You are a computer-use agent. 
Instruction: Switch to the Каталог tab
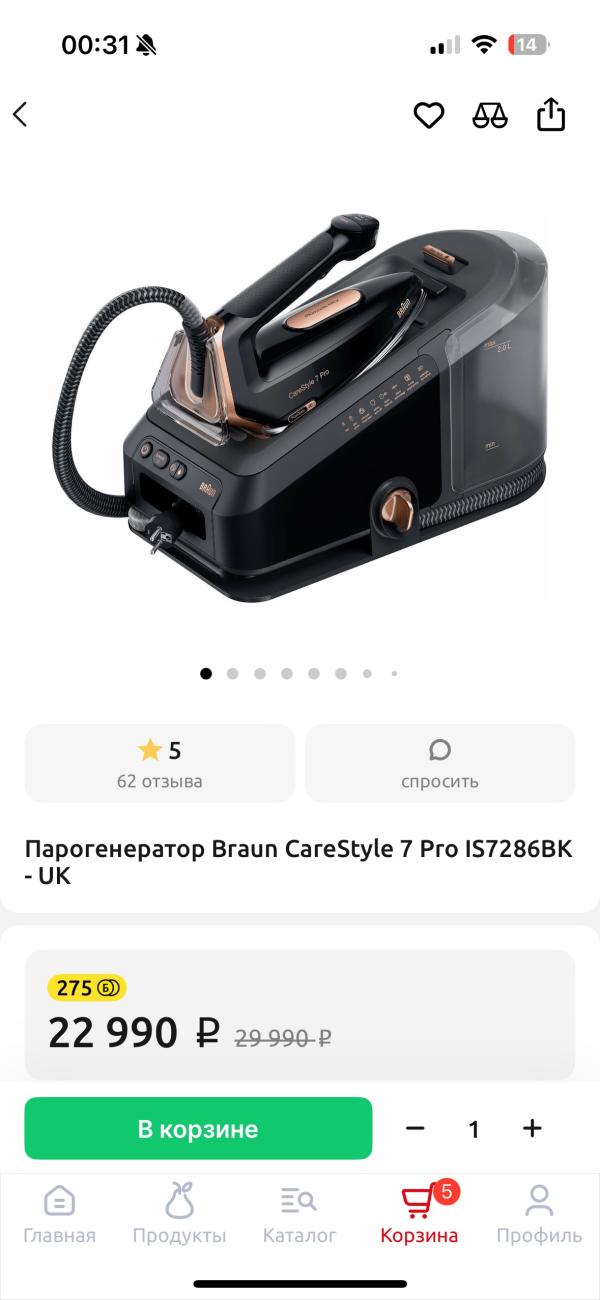299,1215
